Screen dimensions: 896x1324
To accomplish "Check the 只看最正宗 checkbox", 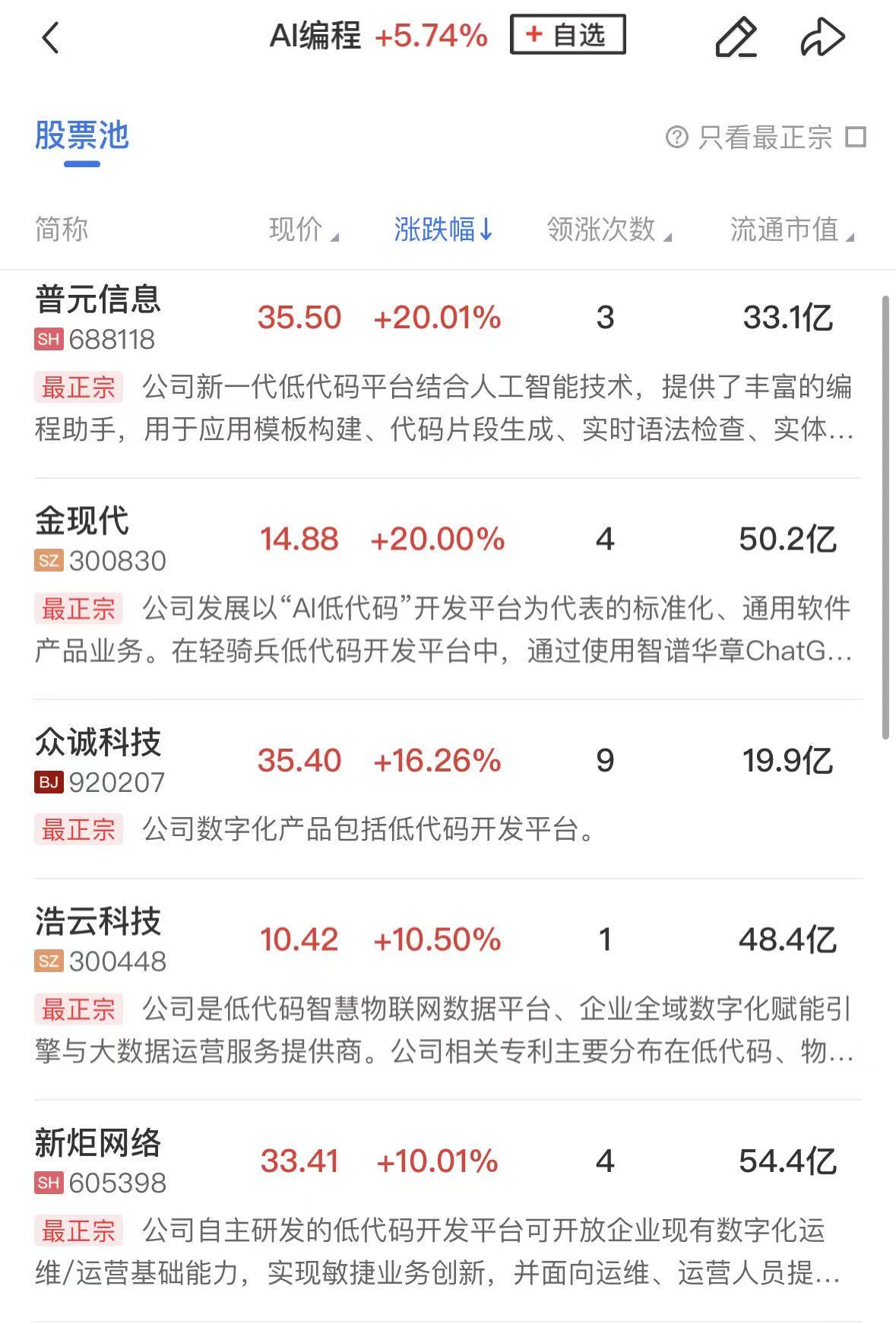I will point(856,138).
